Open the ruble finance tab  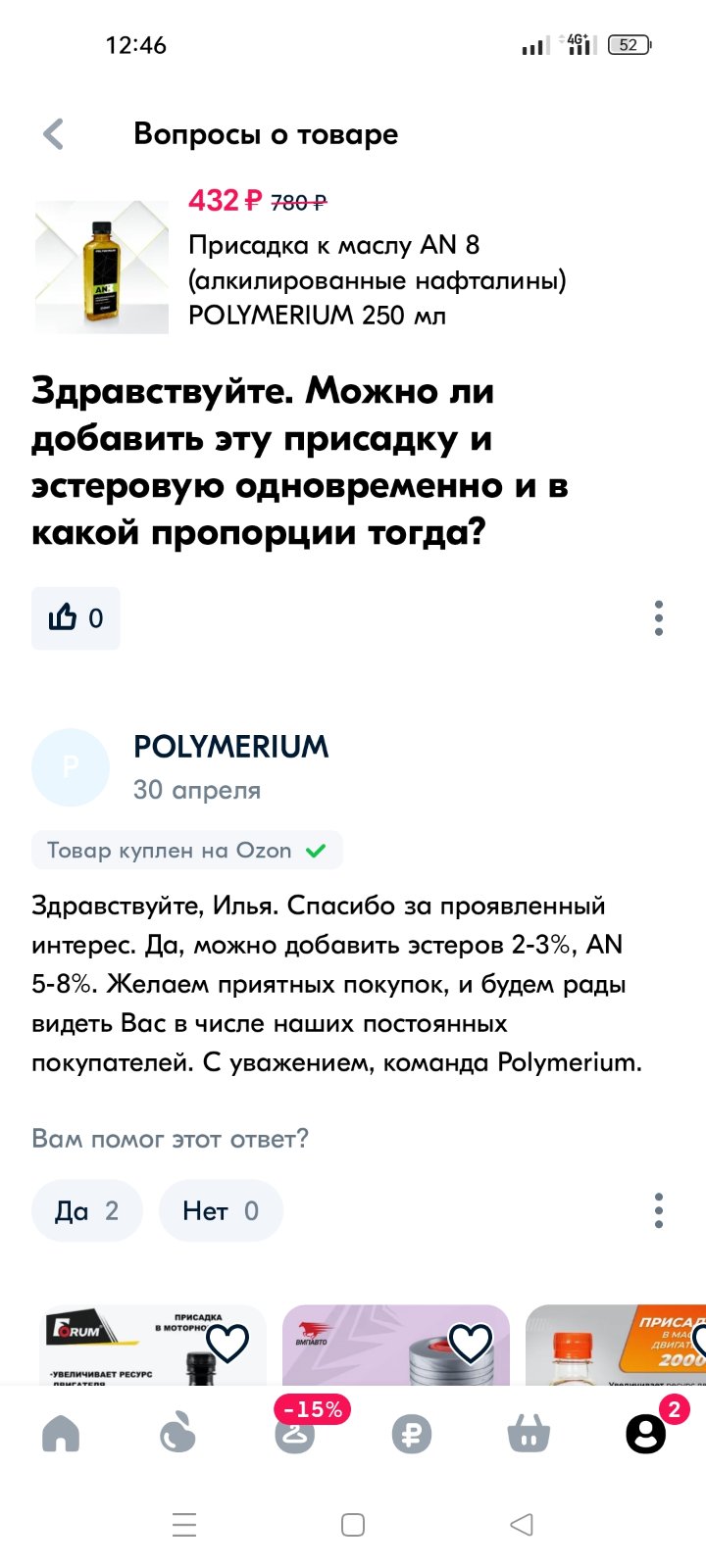(x=412, y=1436)
